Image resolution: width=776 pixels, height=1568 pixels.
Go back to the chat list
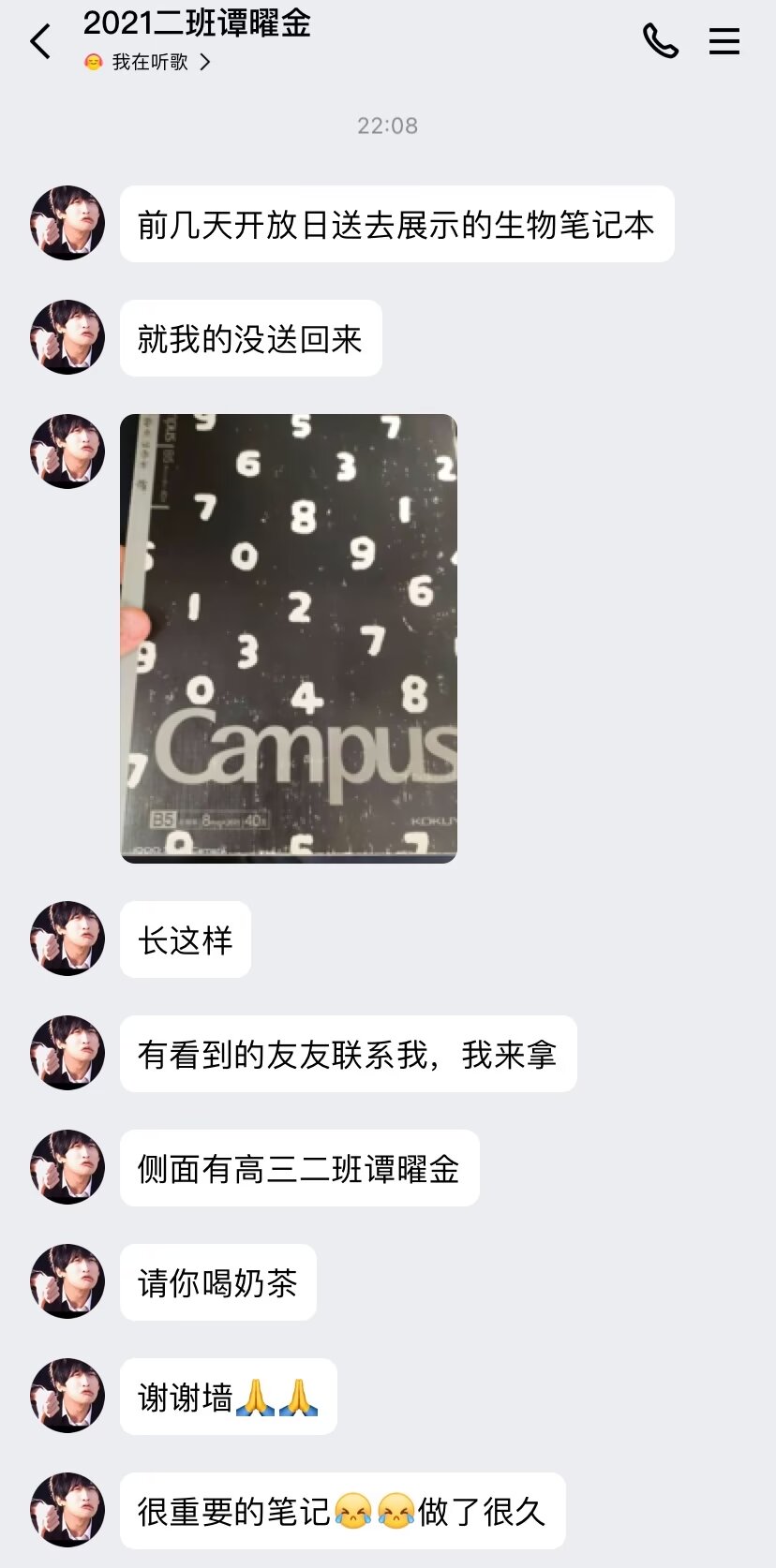(40, 42)
